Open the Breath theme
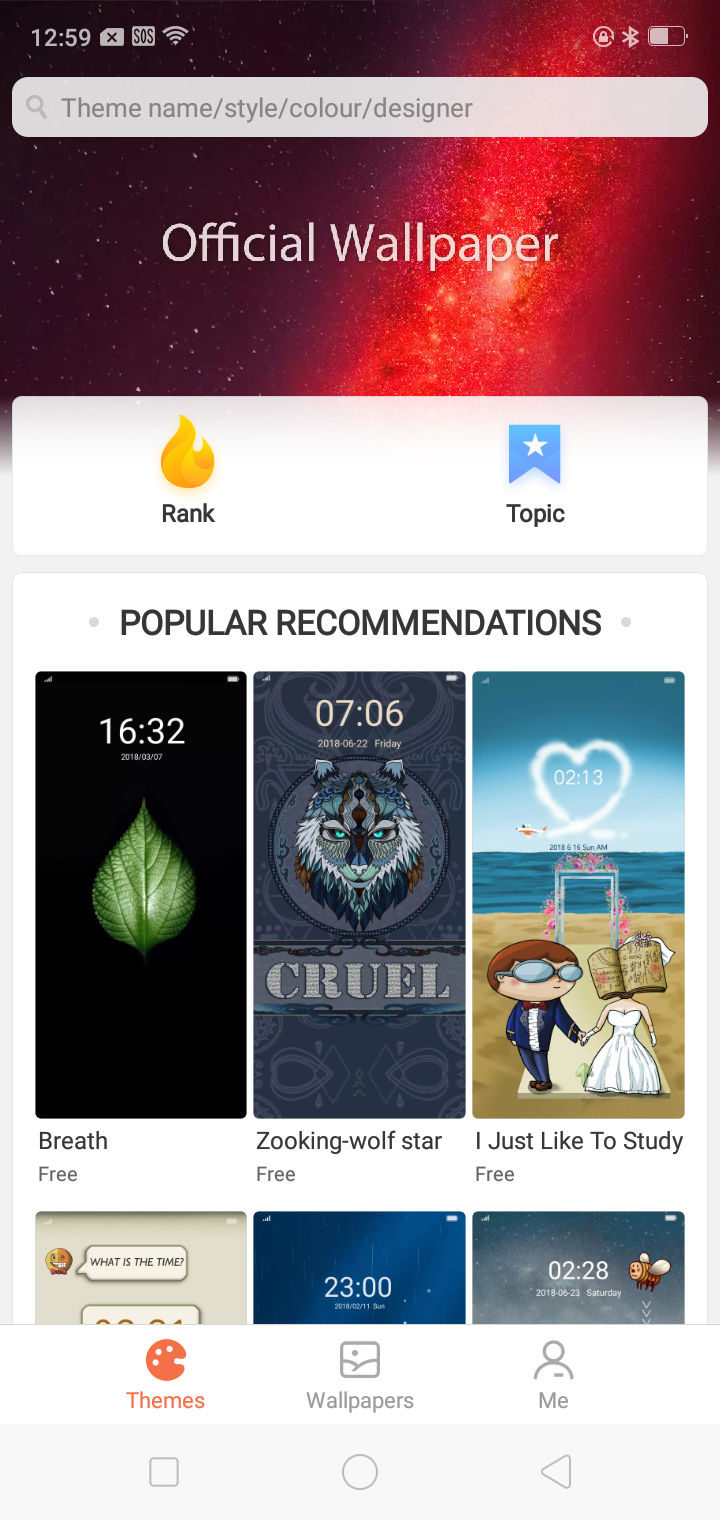 pos(141,895)
